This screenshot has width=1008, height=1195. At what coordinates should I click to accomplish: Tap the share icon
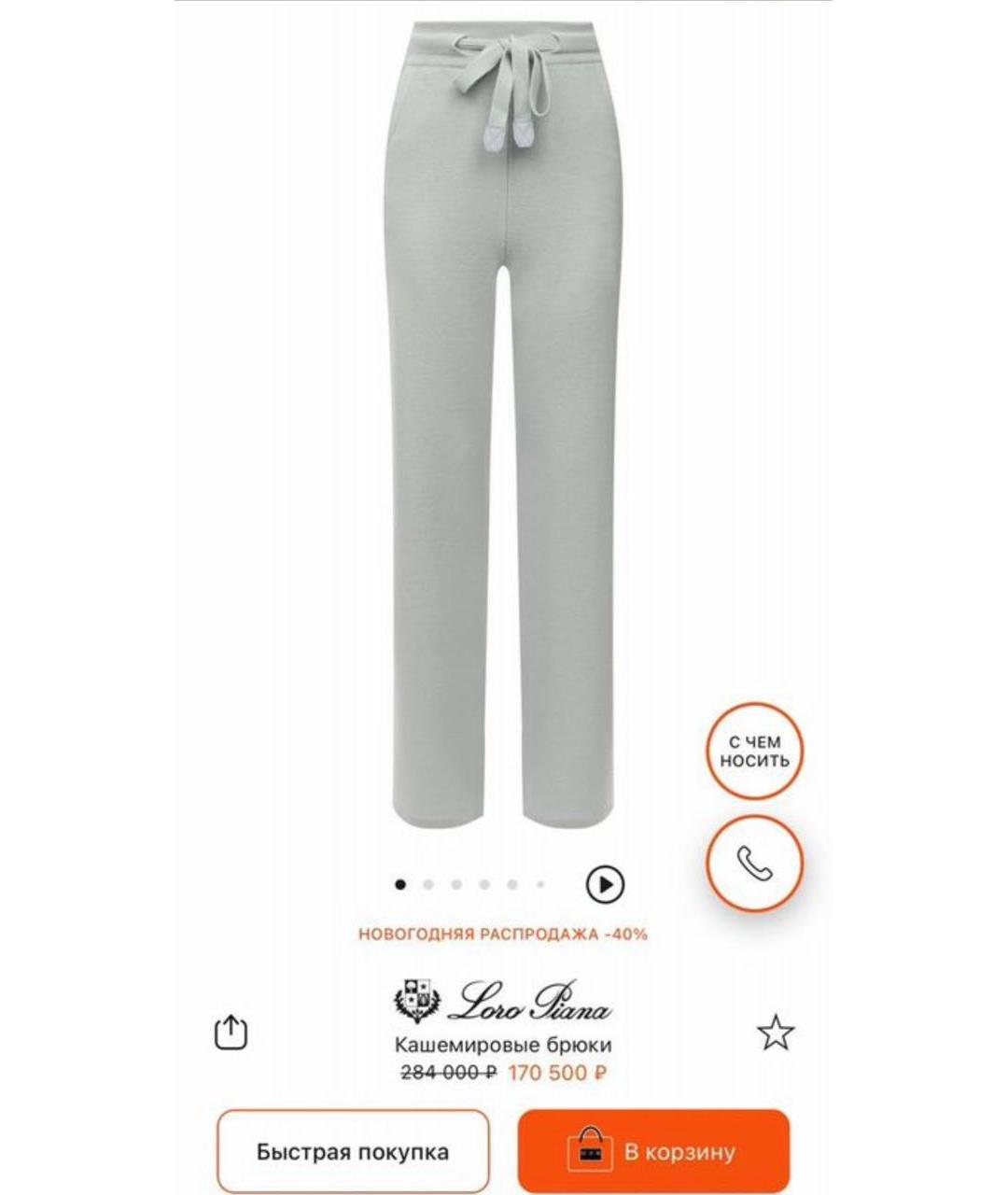coord(229,1032)
